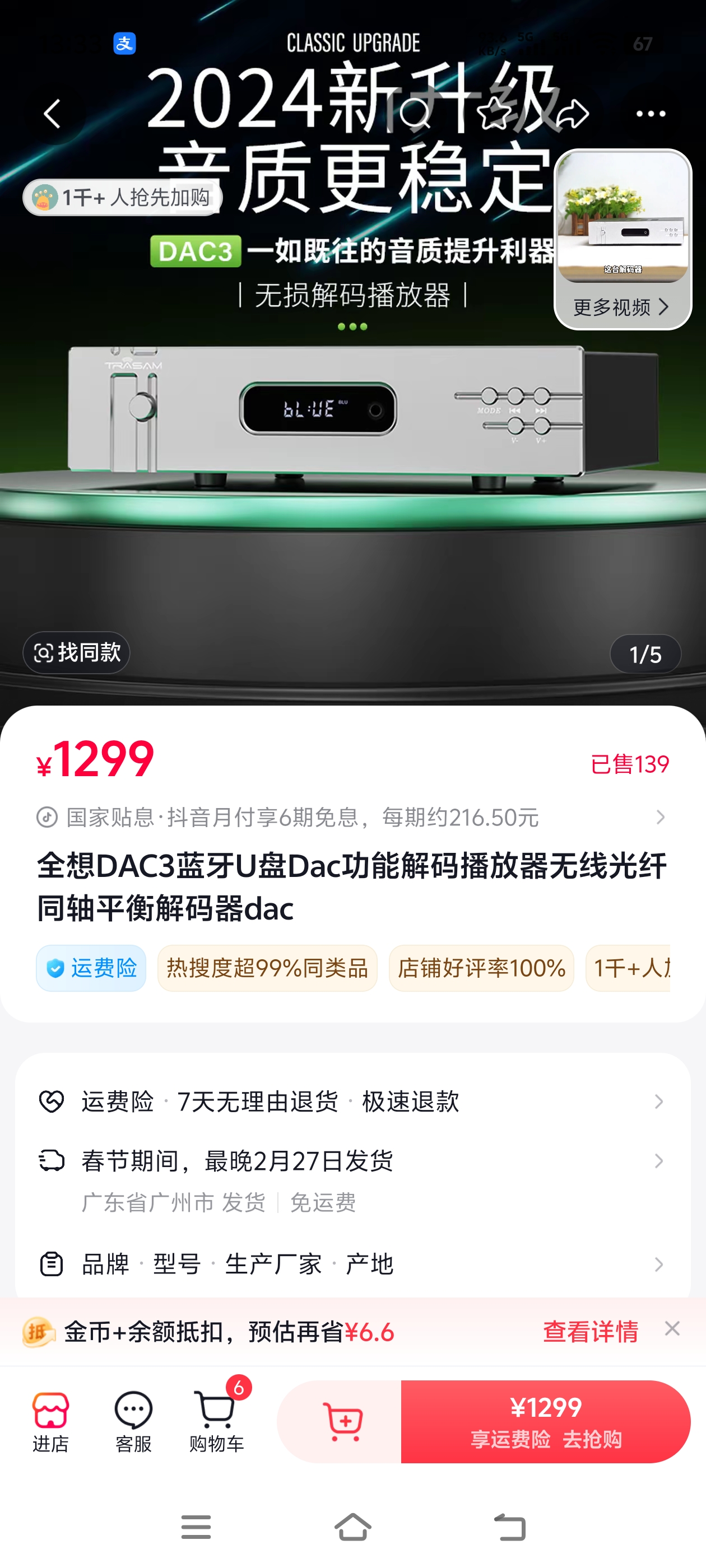
Task: Share this product listing
Action: (573, 114)
